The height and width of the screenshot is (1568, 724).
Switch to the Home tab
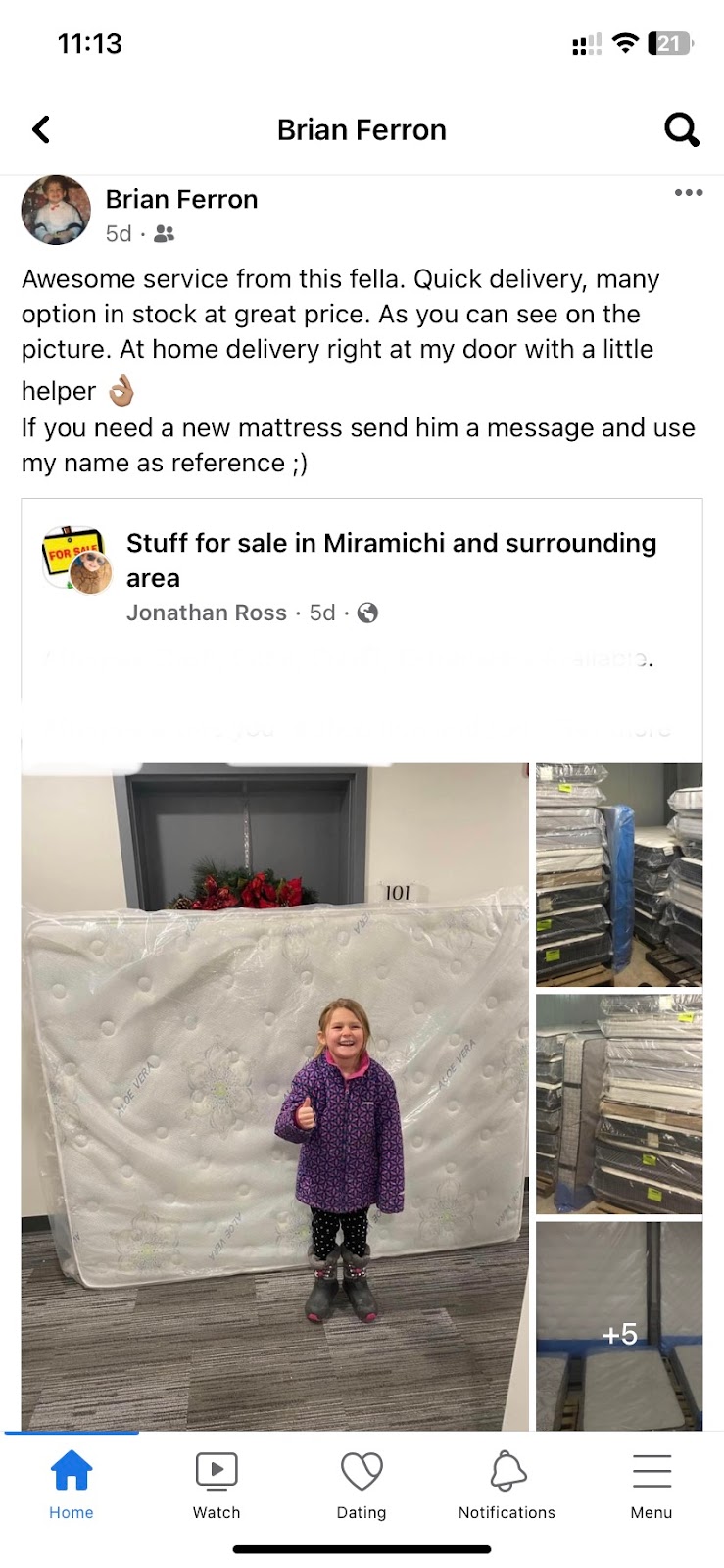coord(72,1484)
